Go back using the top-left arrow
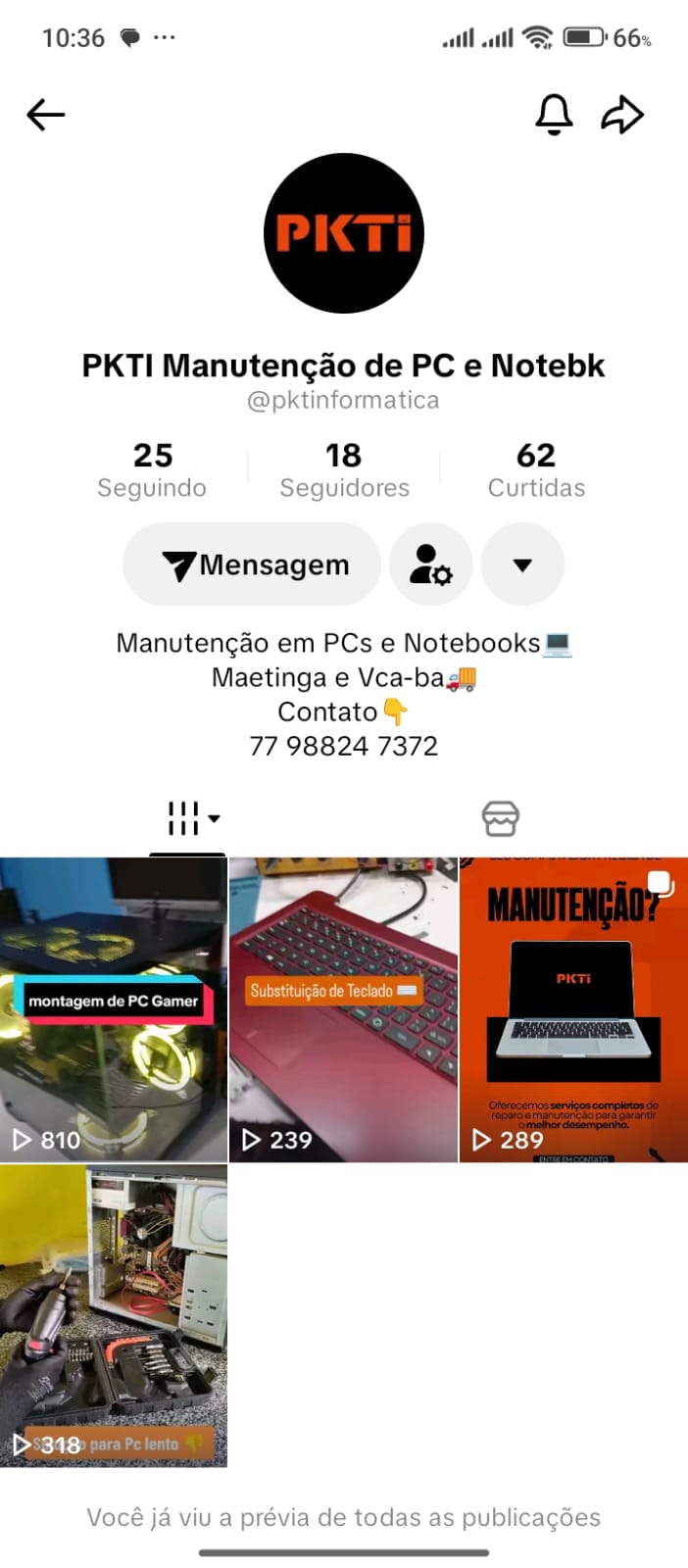This screenshot has height=1568, width=688. [45, 115]
